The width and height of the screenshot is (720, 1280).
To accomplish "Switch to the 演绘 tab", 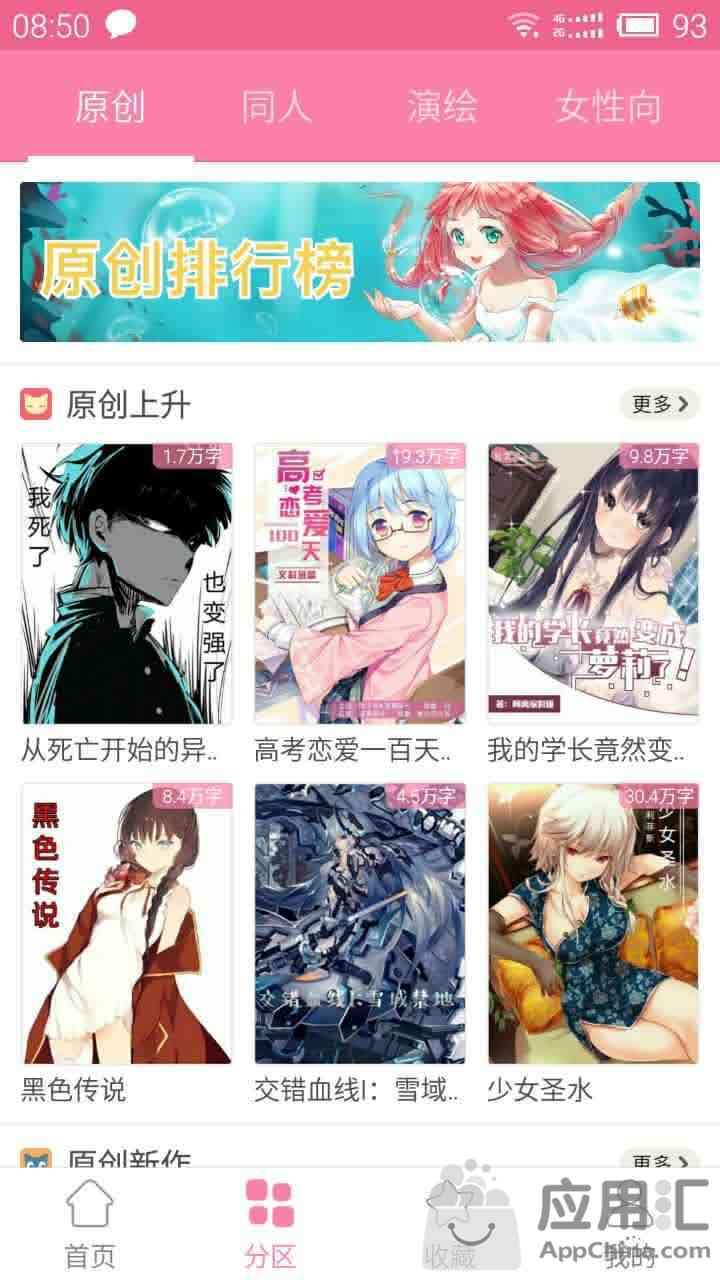I will pyautogui.click(x=443, y=107).
